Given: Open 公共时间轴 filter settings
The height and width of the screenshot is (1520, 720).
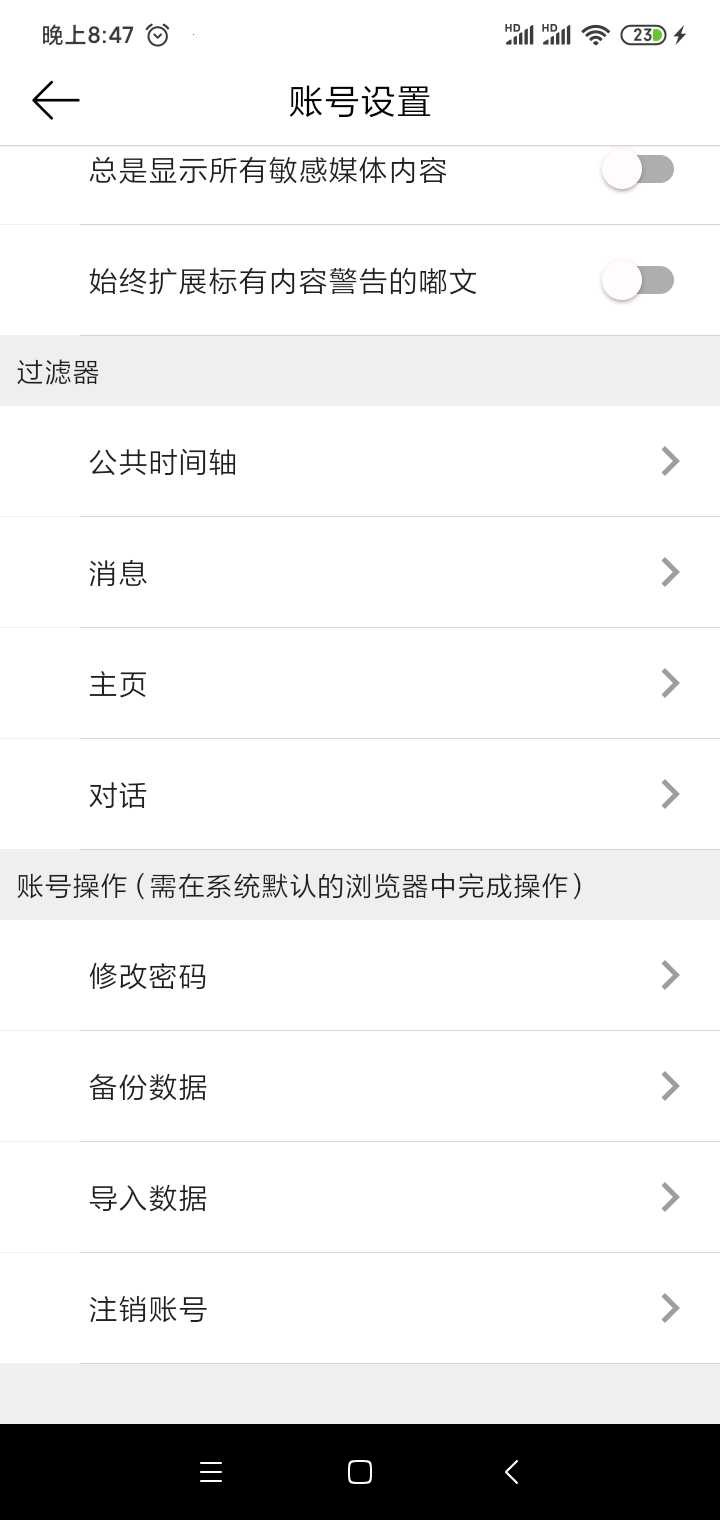Looking at the screenshot, I should (360, 461).
